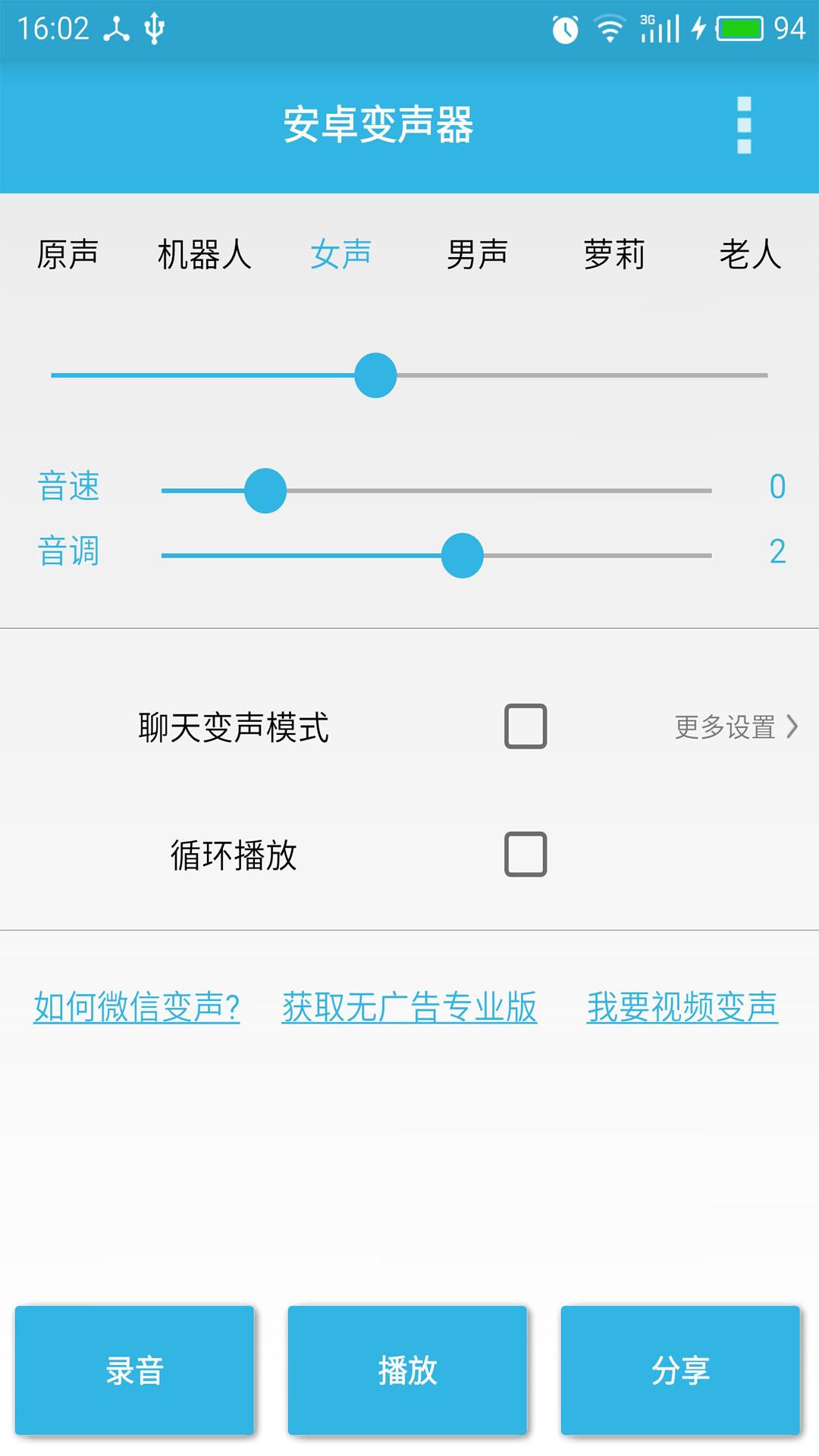
Task: Open the settings disclosure chevron
Action: point(792,726)
